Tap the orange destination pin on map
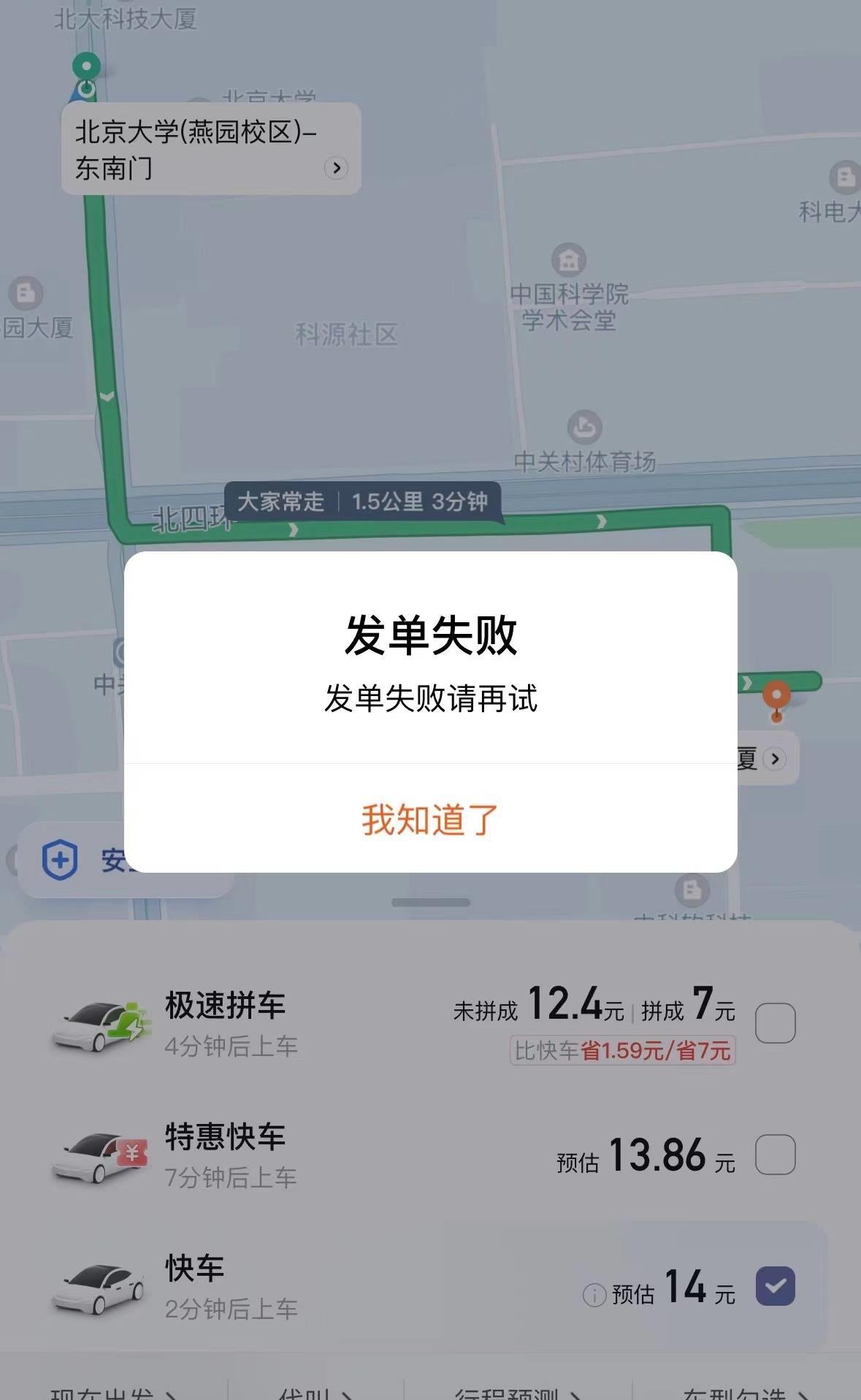 click(x=776, y=695)
